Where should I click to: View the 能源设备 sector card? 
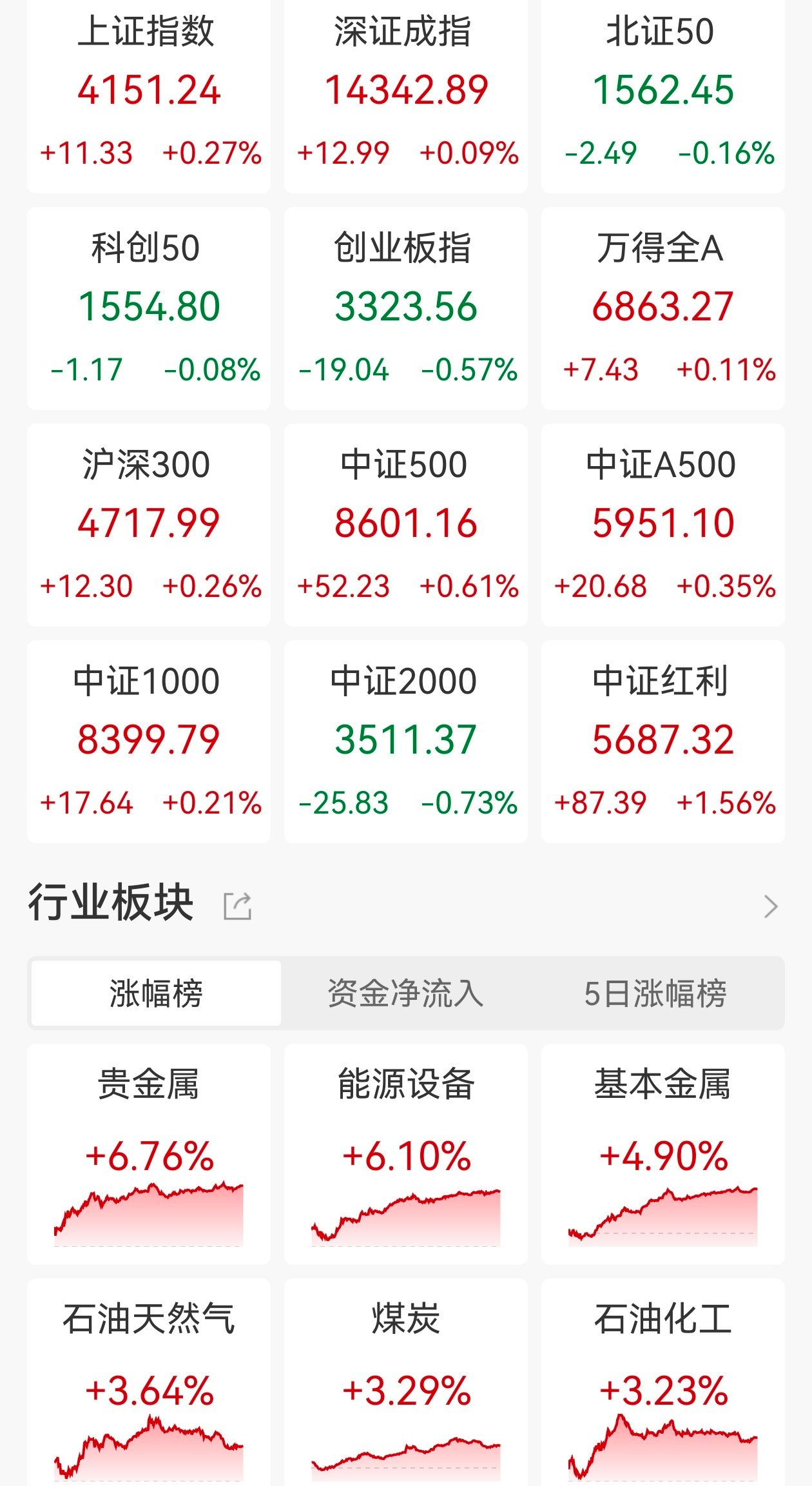(406, 1154)
